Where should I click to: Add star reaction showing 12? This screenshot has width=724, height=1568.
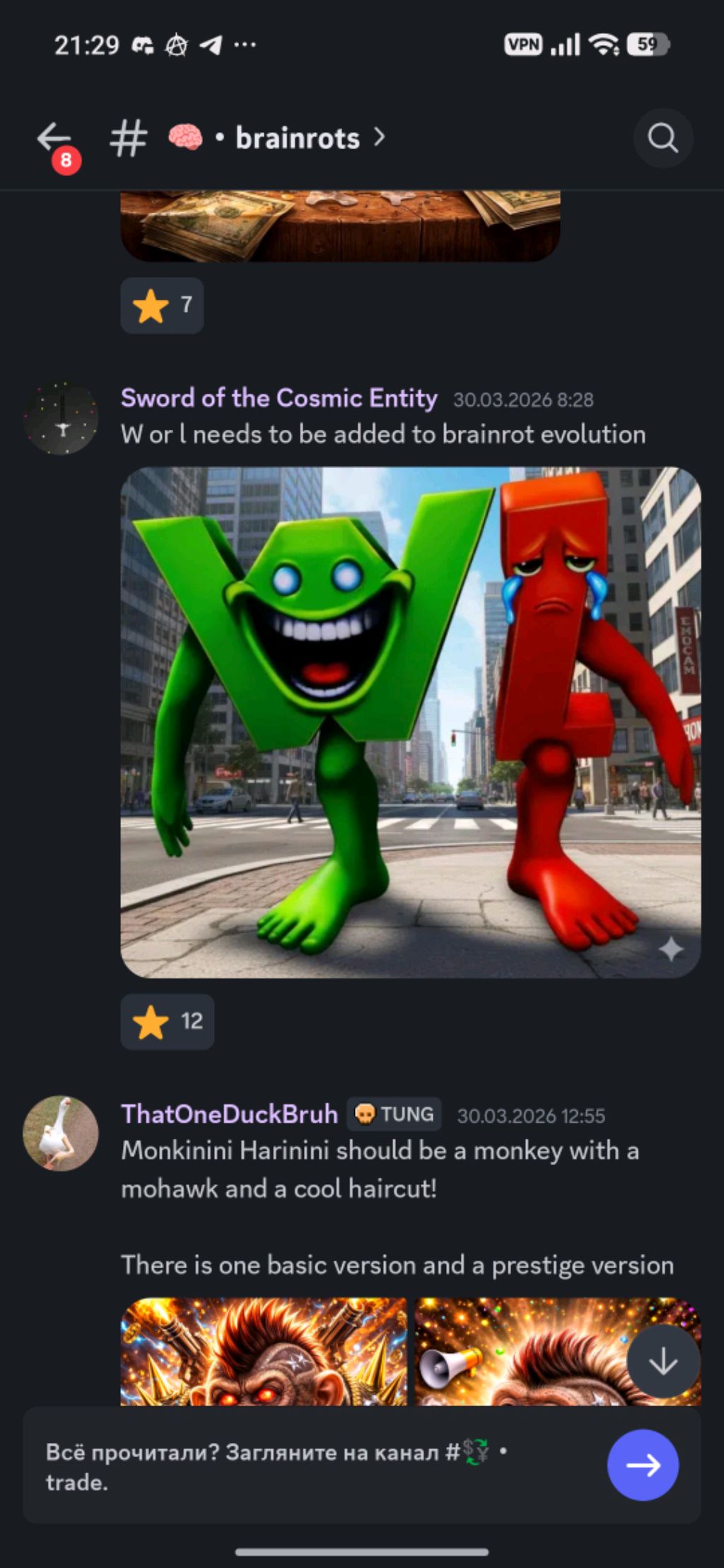[168, 1022]
